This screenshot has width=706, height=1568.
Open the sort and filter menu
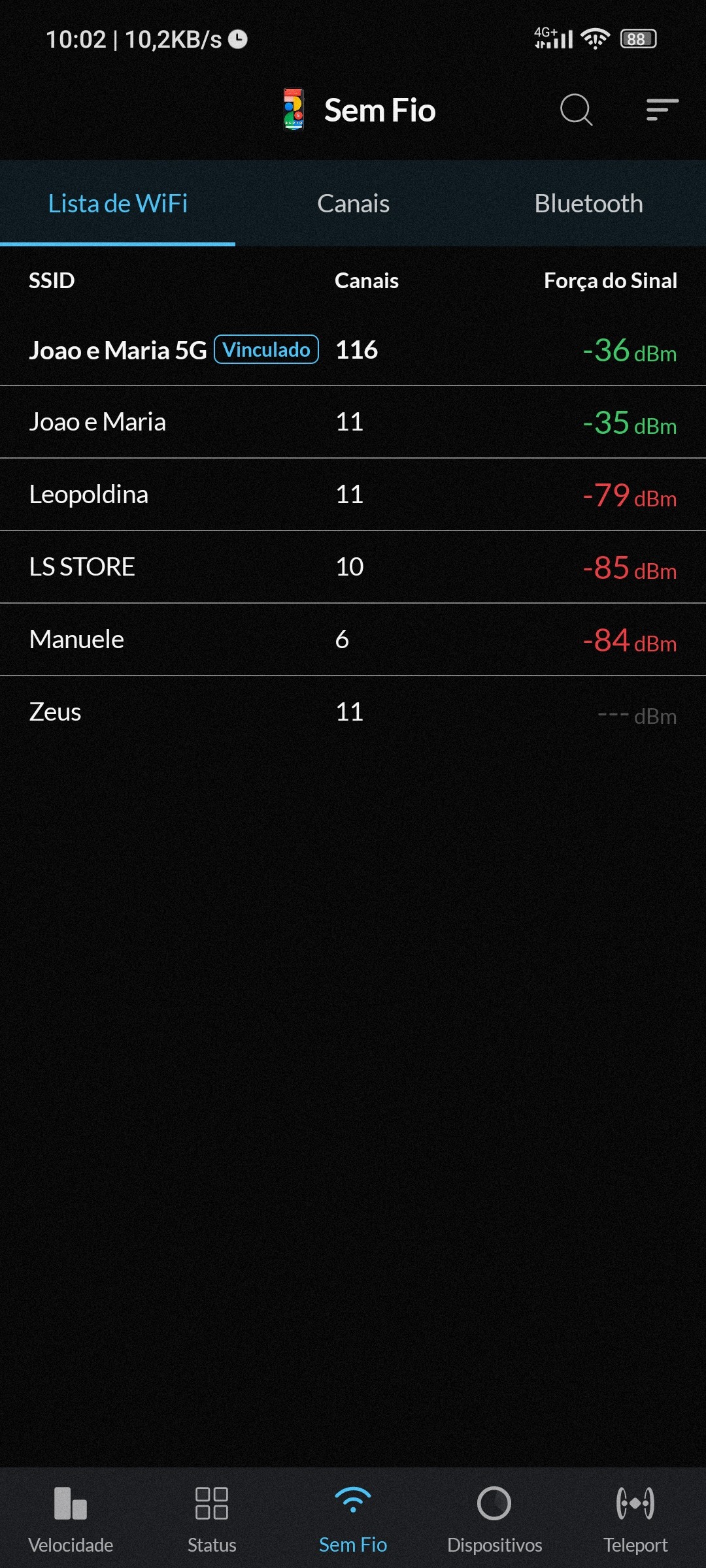pyautogui.click(x=662, y=110)
